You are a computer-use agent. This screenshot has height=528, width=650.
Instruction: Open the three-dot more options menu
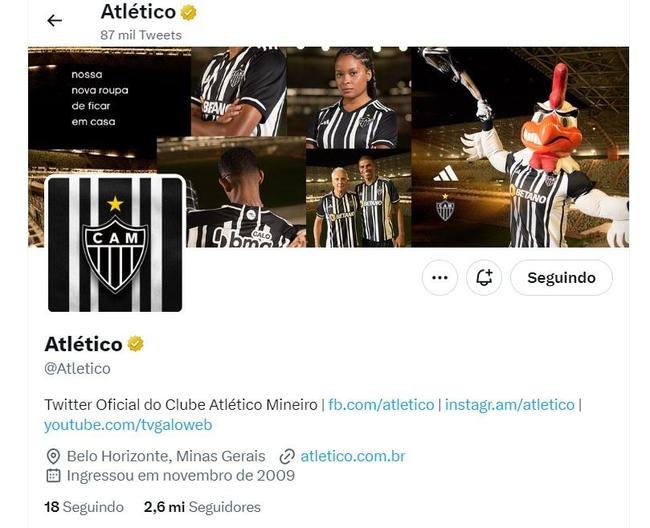click(x=439, y=278)
